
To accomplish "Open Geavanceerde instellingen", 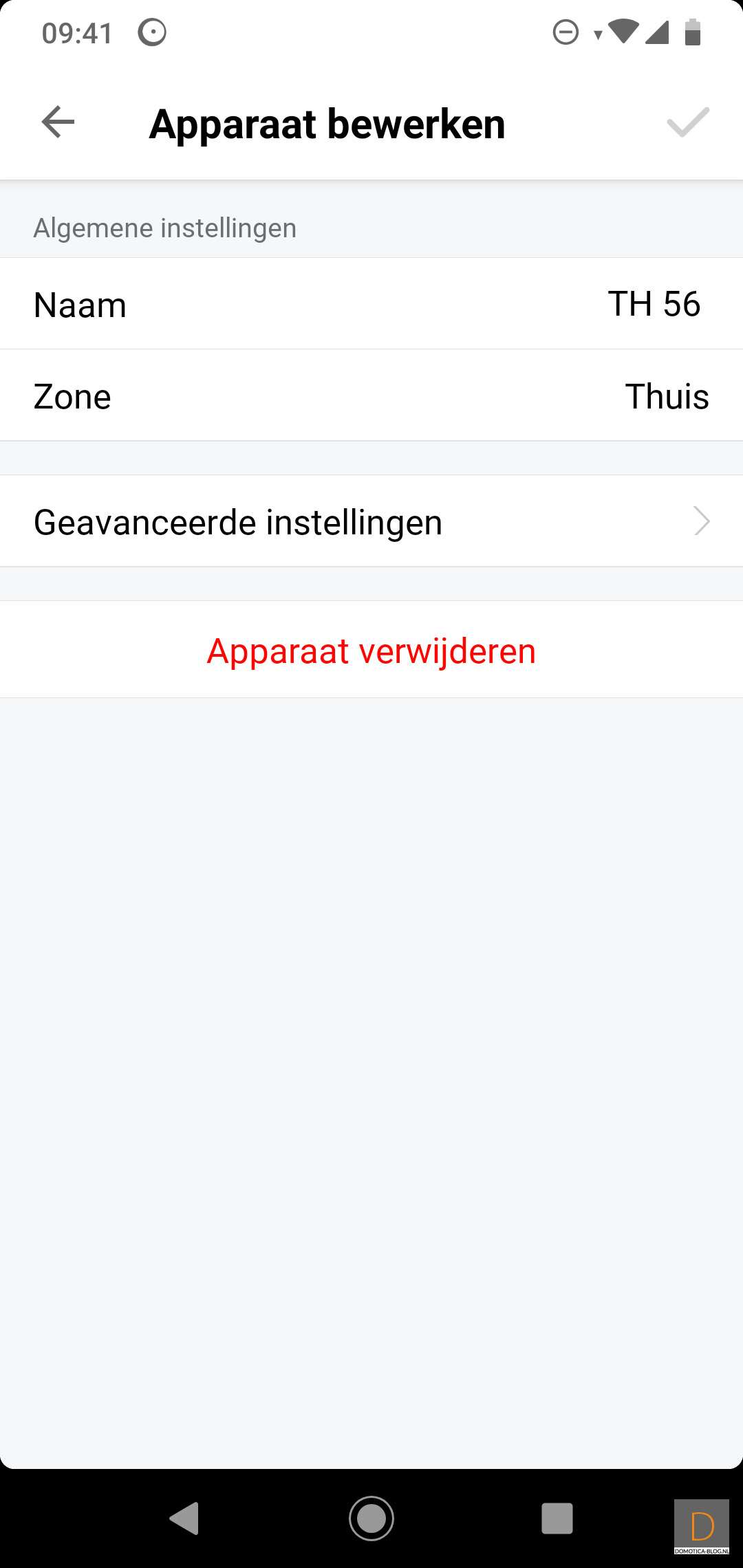I will coord(371,521).
